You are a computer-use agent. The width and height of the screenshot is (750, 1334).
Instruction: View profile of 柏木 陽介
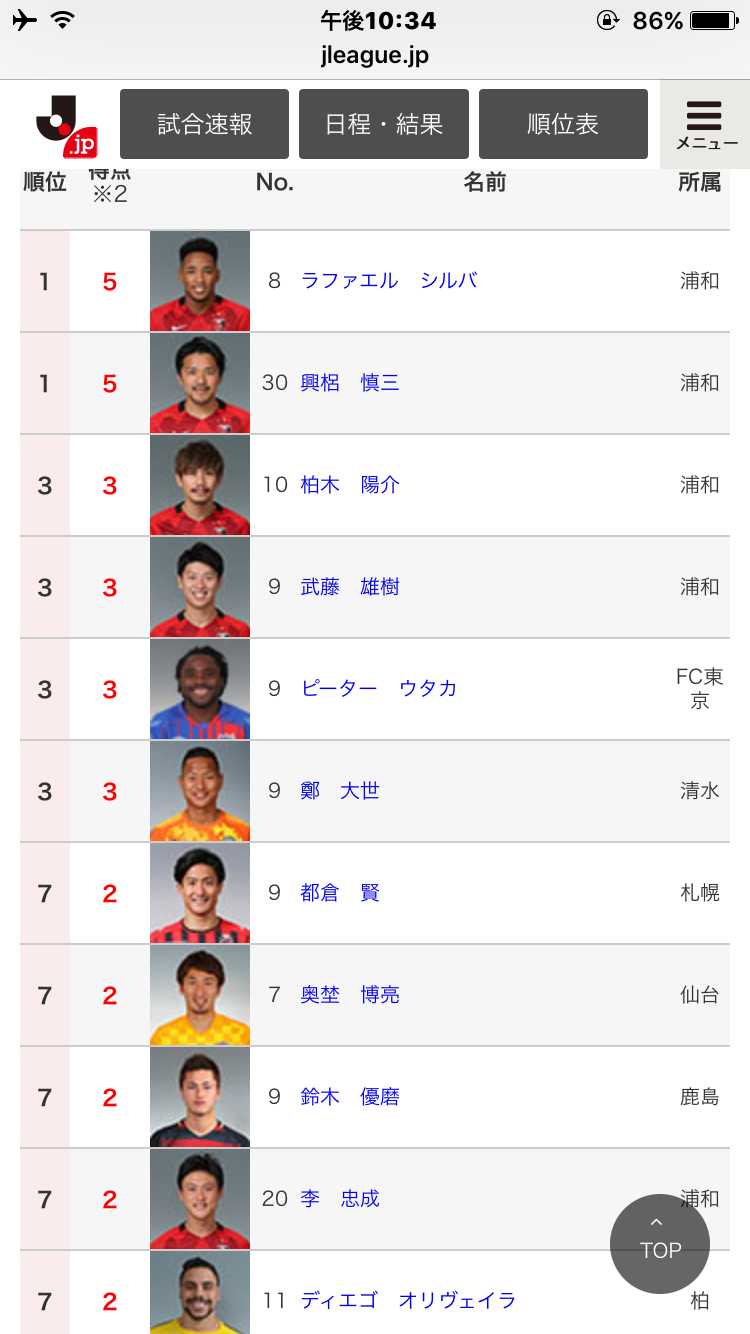click(x=350, y=485)
